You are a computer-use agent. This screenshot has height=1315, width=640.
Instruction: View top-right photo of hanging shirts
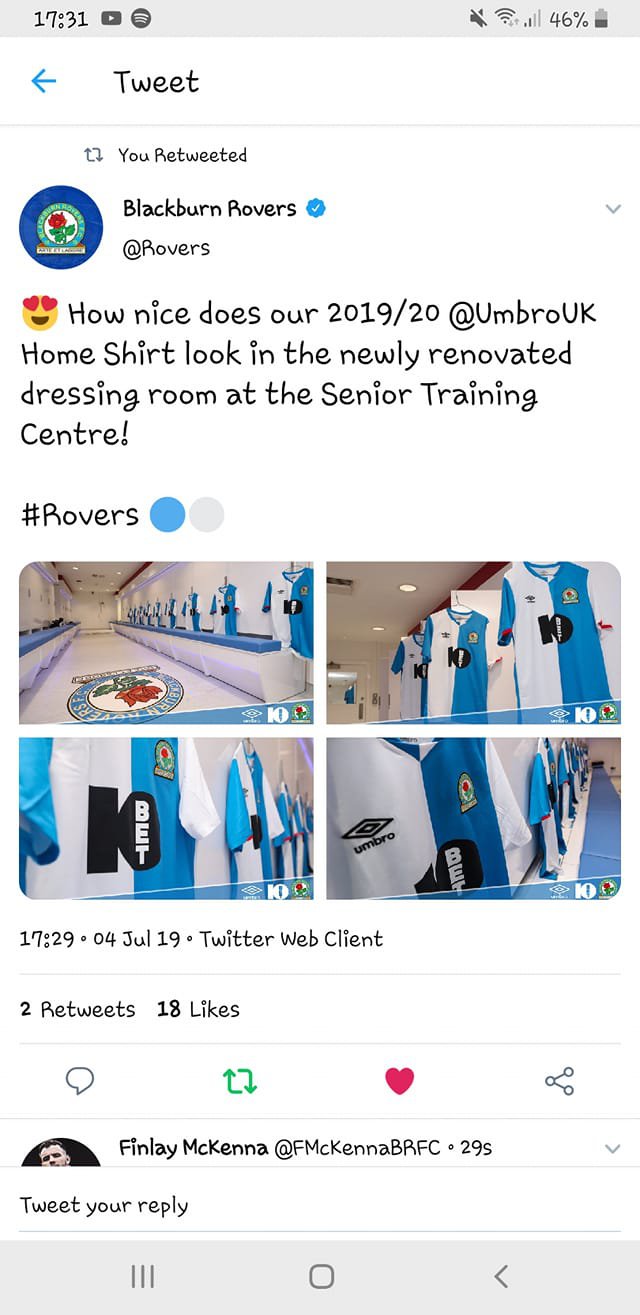474,642
